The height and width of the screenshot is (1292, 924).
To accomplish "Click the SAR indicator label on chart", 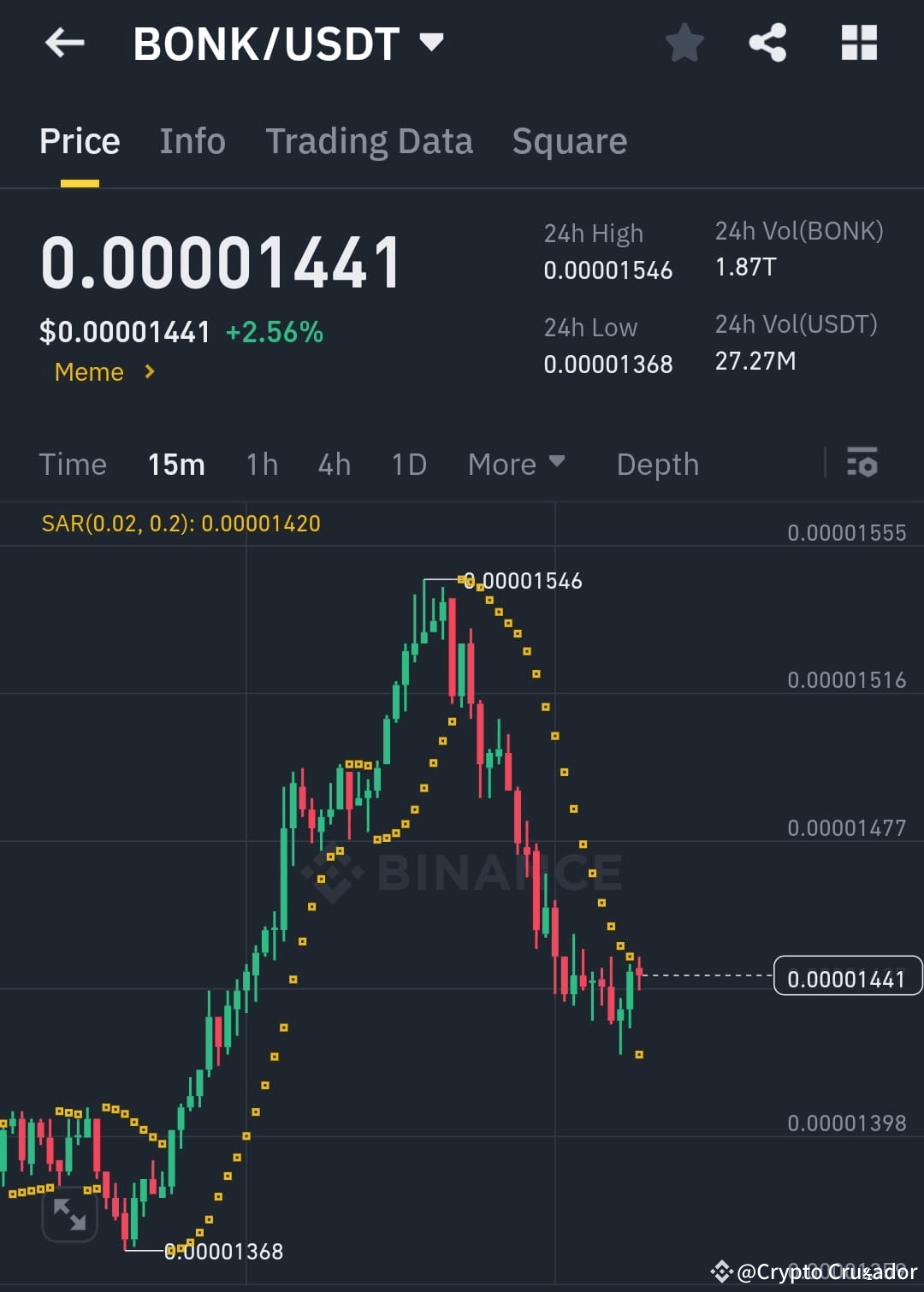I will [181, 524].
